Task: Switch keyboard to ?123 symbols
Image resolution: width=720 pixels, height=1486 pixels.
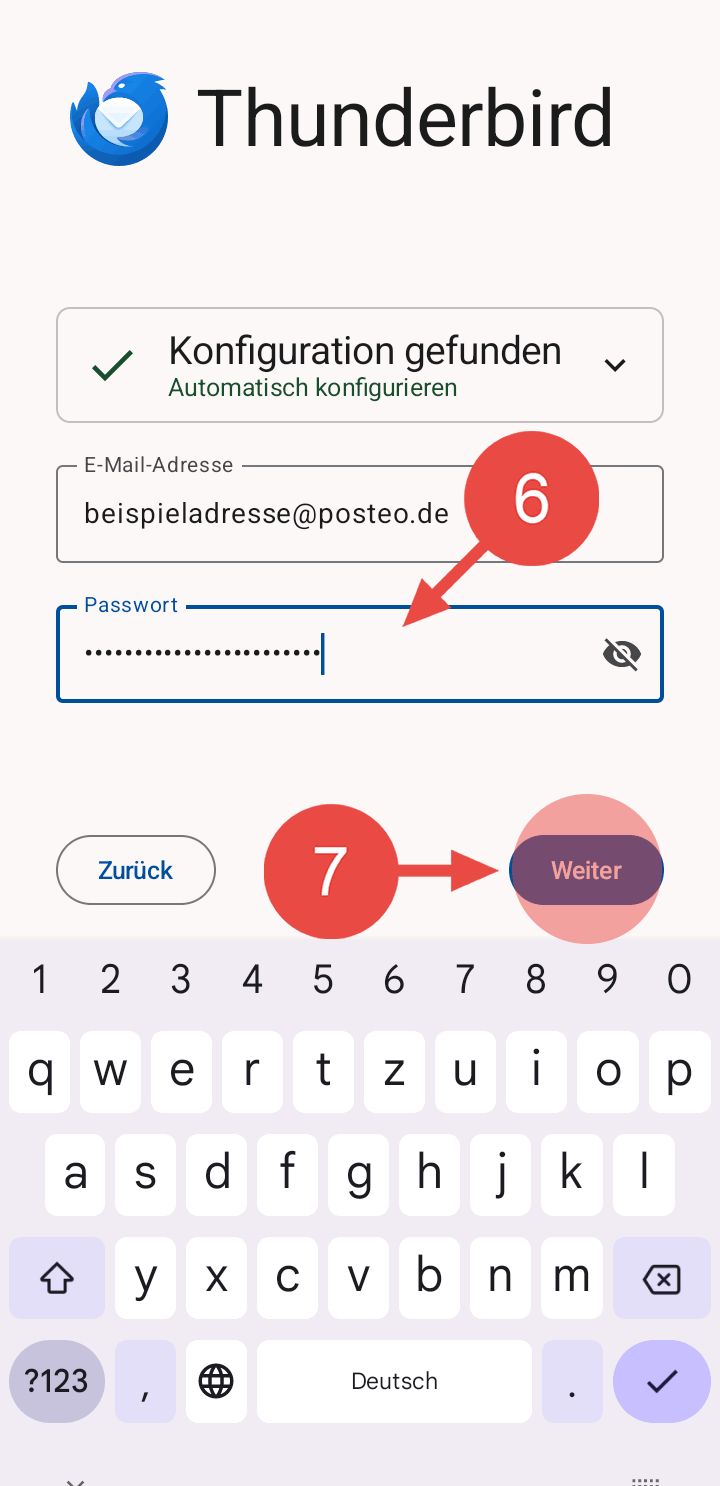Action: point(57,1381)
